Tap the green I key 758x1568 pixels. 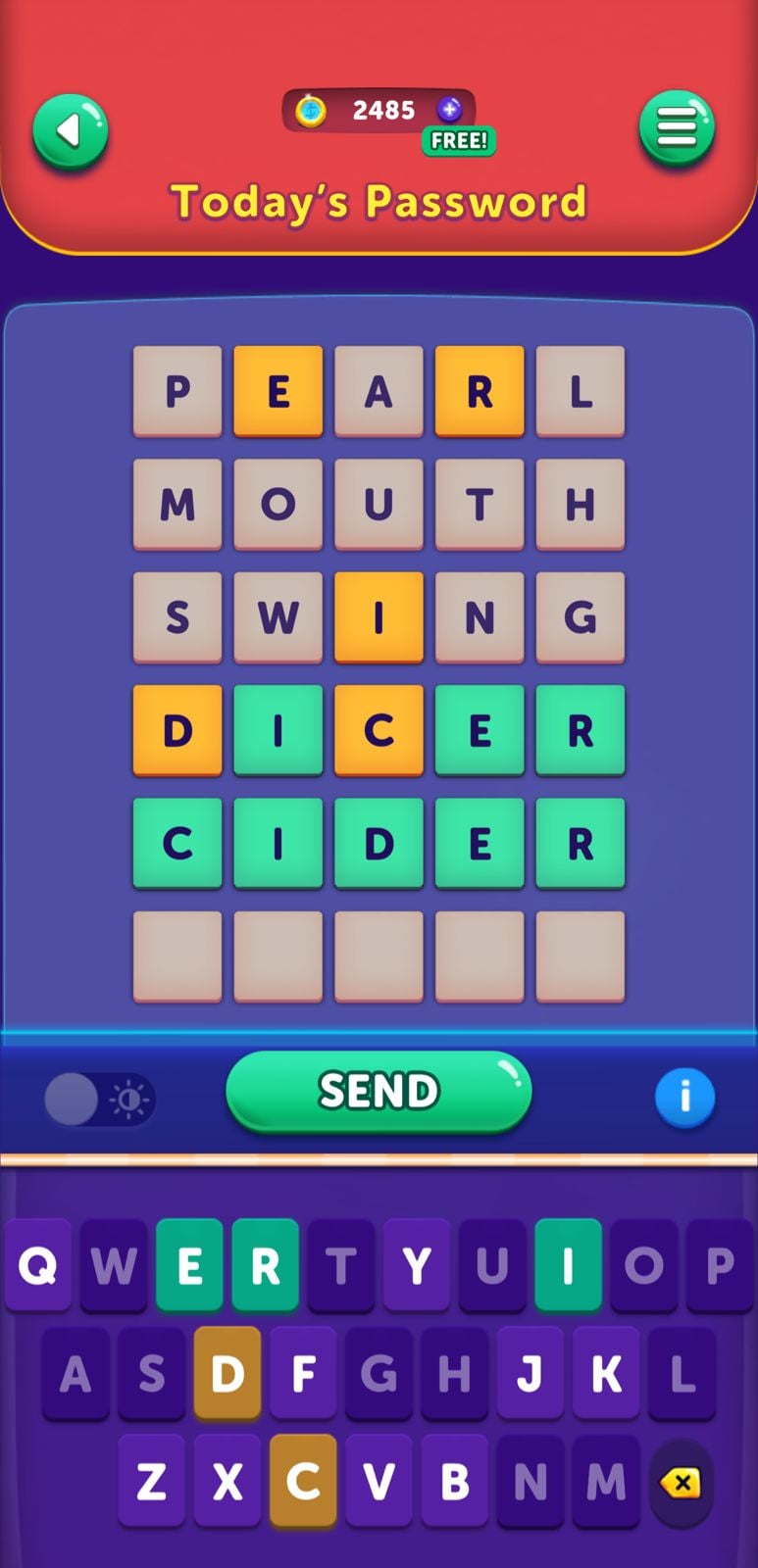pyautogui.click(x=568, y=1265)
